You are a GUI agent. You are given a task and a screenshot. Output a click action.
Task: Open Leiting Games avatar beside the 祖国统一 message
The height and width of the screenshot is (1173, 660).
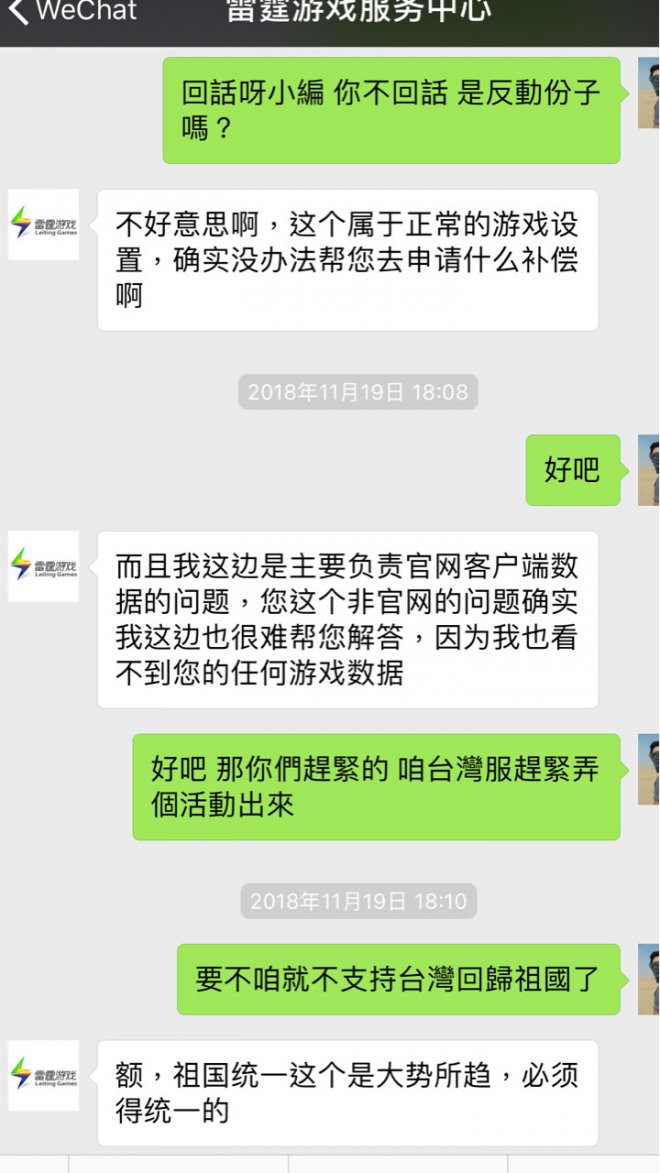point(43,1075)
